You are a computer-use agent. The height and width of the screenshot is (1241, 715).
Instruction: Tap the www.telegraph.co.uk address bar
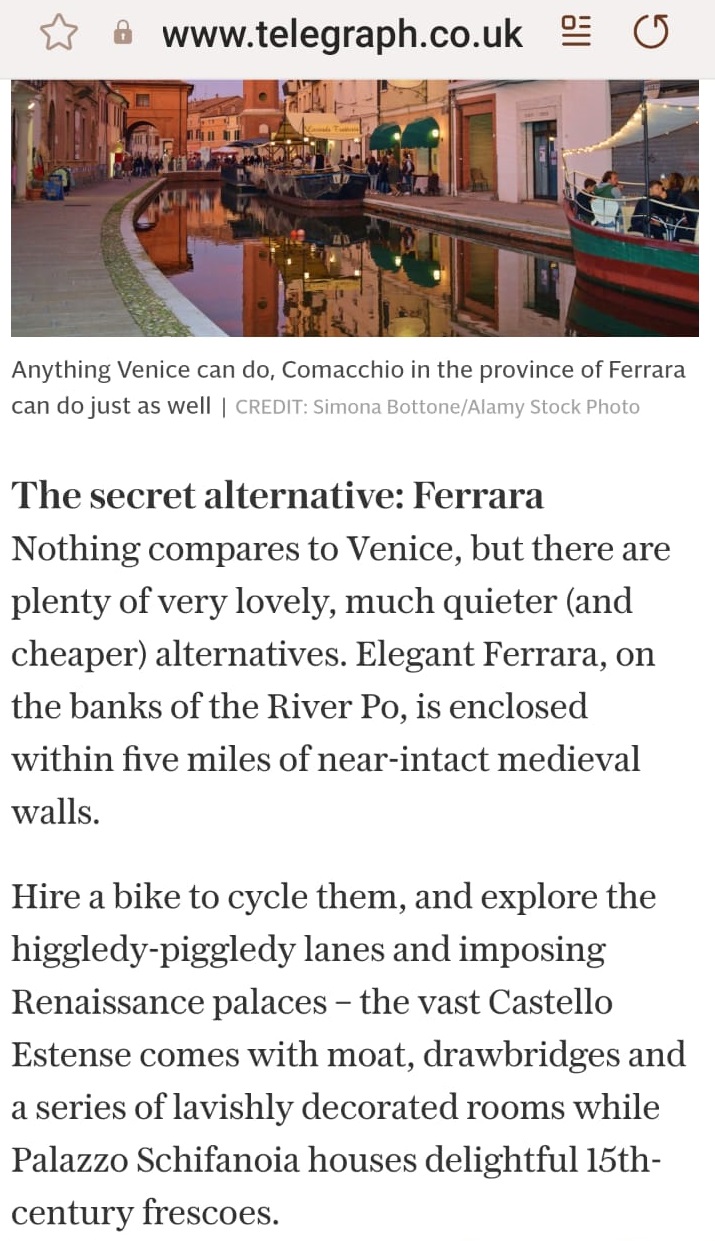coord(342,34)
